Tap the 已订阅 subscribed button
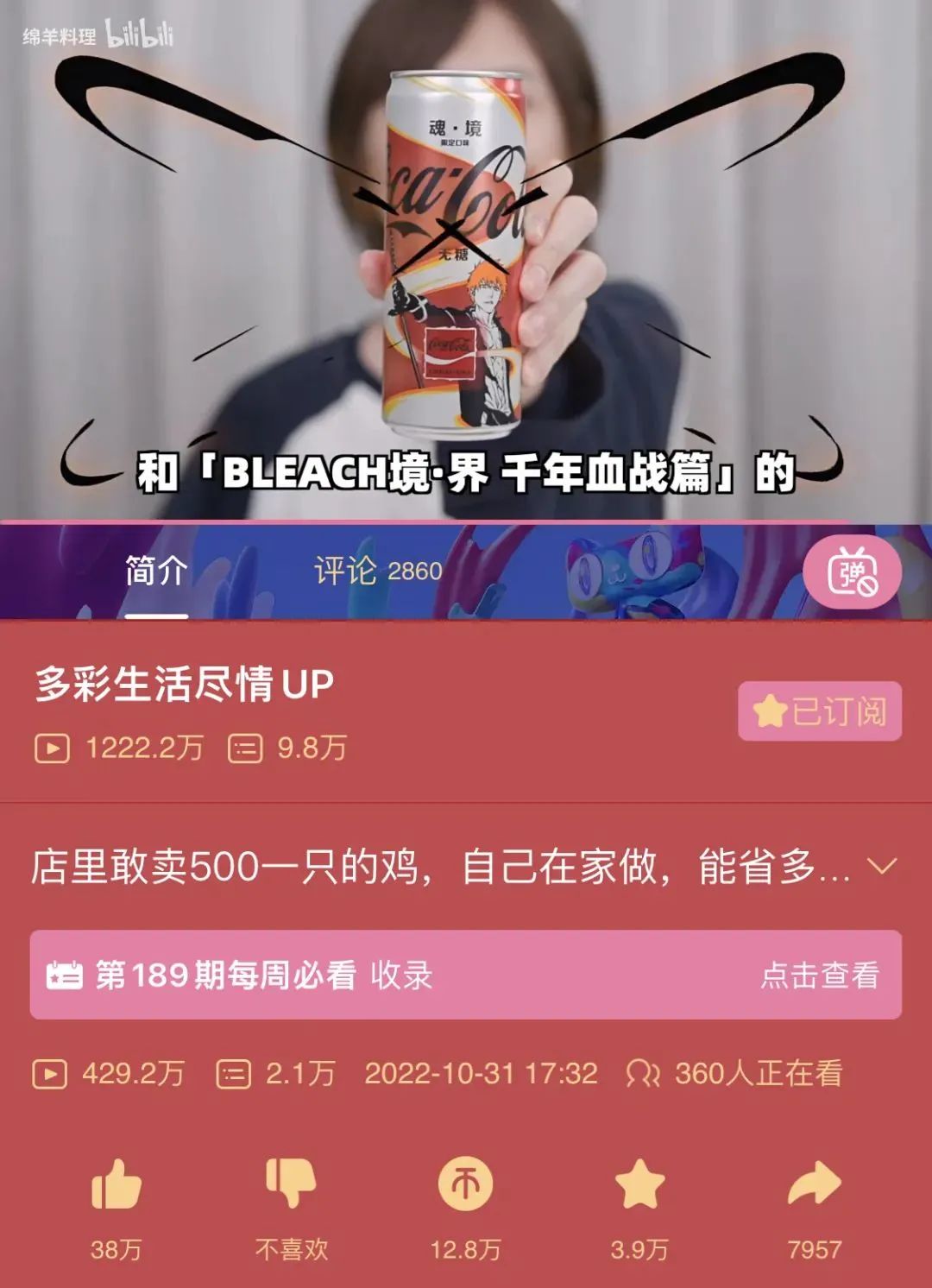The height and width of the screenshot is (1288, 932). click(819, 711)
